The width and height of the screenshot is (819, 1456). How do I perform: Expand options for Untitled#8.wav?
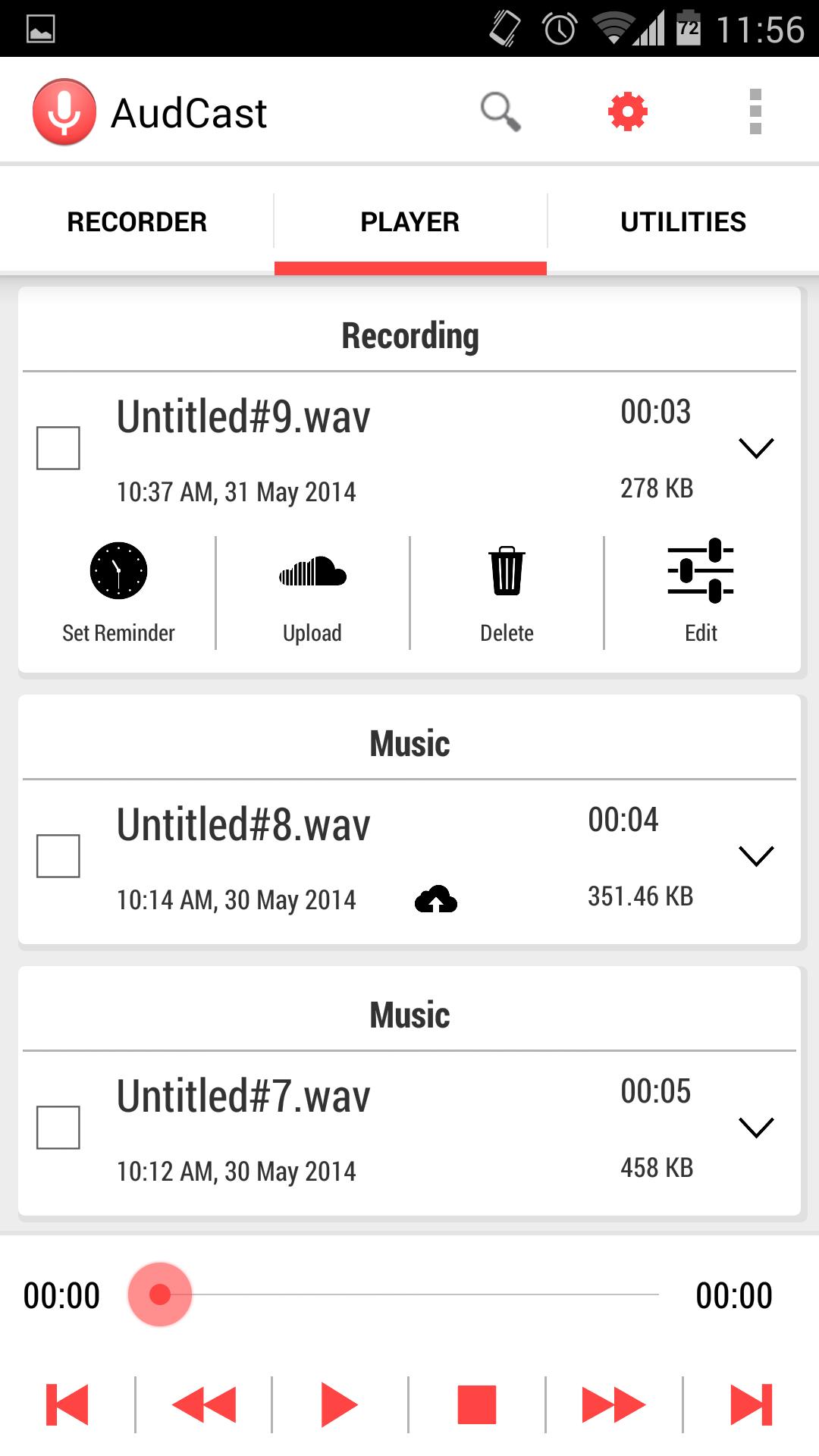coord(756,855)
